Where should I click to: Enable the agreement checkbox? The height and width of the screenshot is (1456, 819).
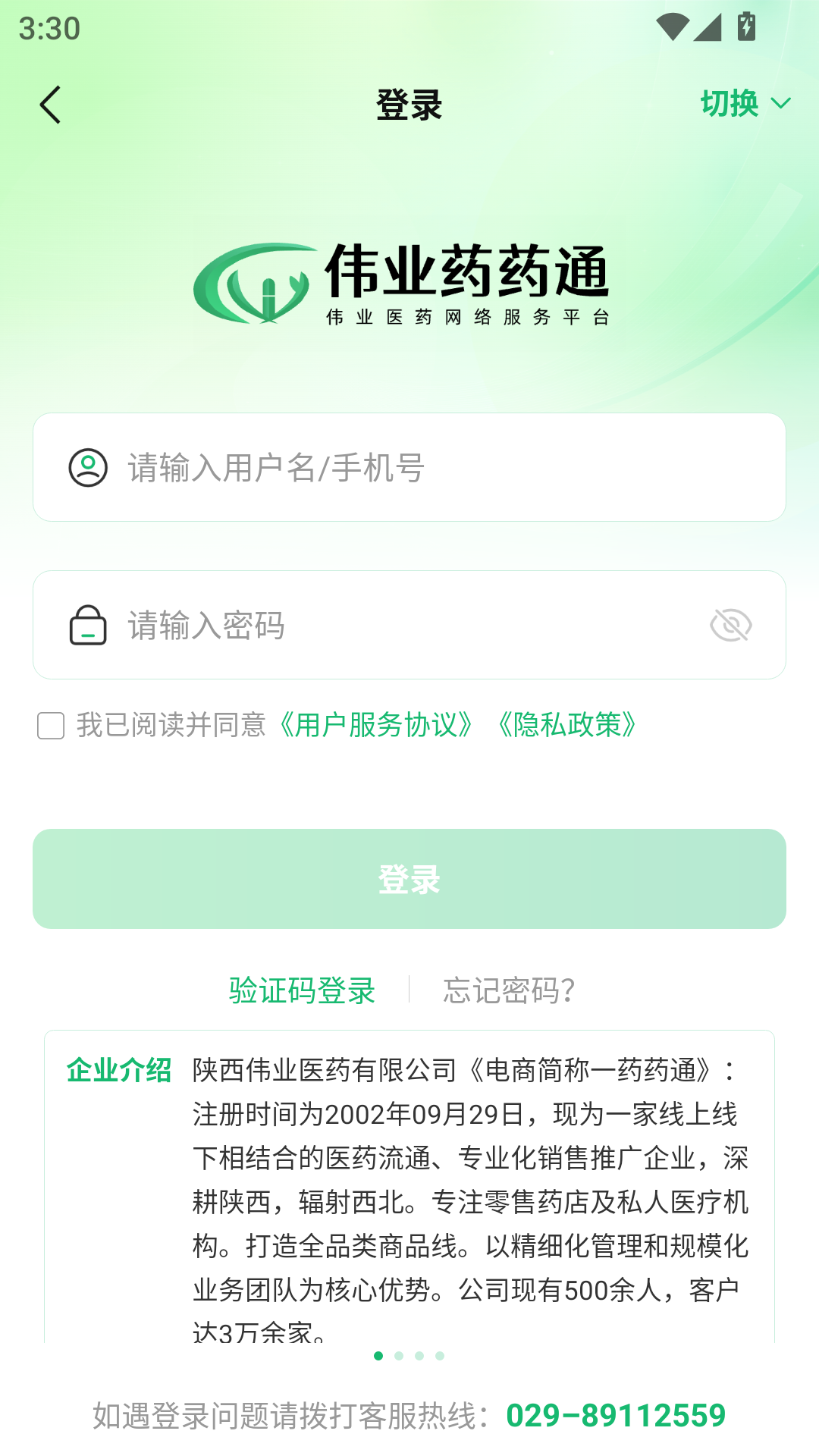click(50, 726)
